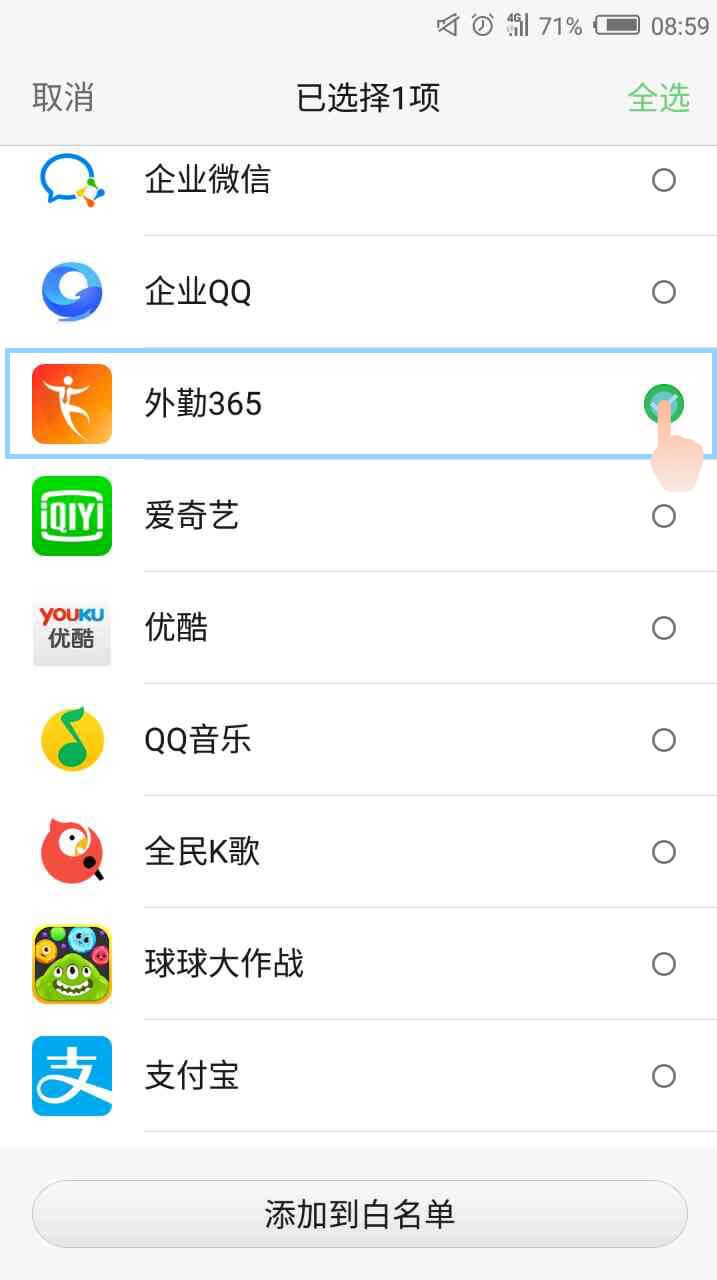Check the 支付宝 app
This screenshot has height=1280, width=717.
click(663, 1076)
